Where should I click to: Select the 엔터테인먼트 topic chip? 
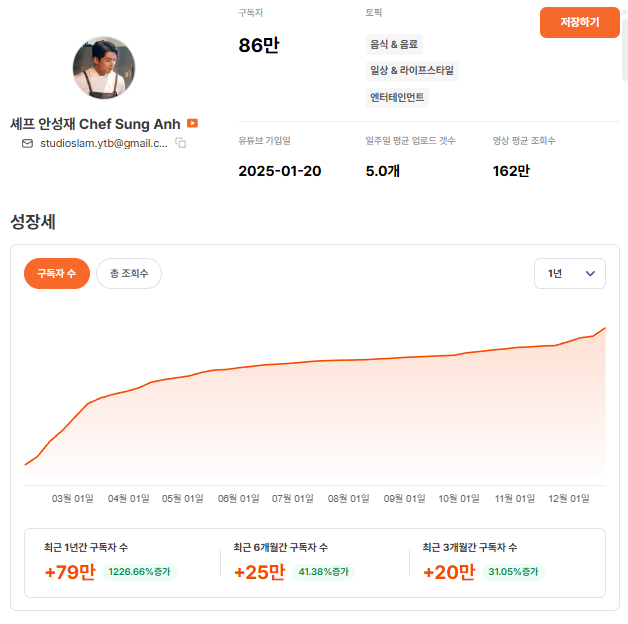(398, 97)
